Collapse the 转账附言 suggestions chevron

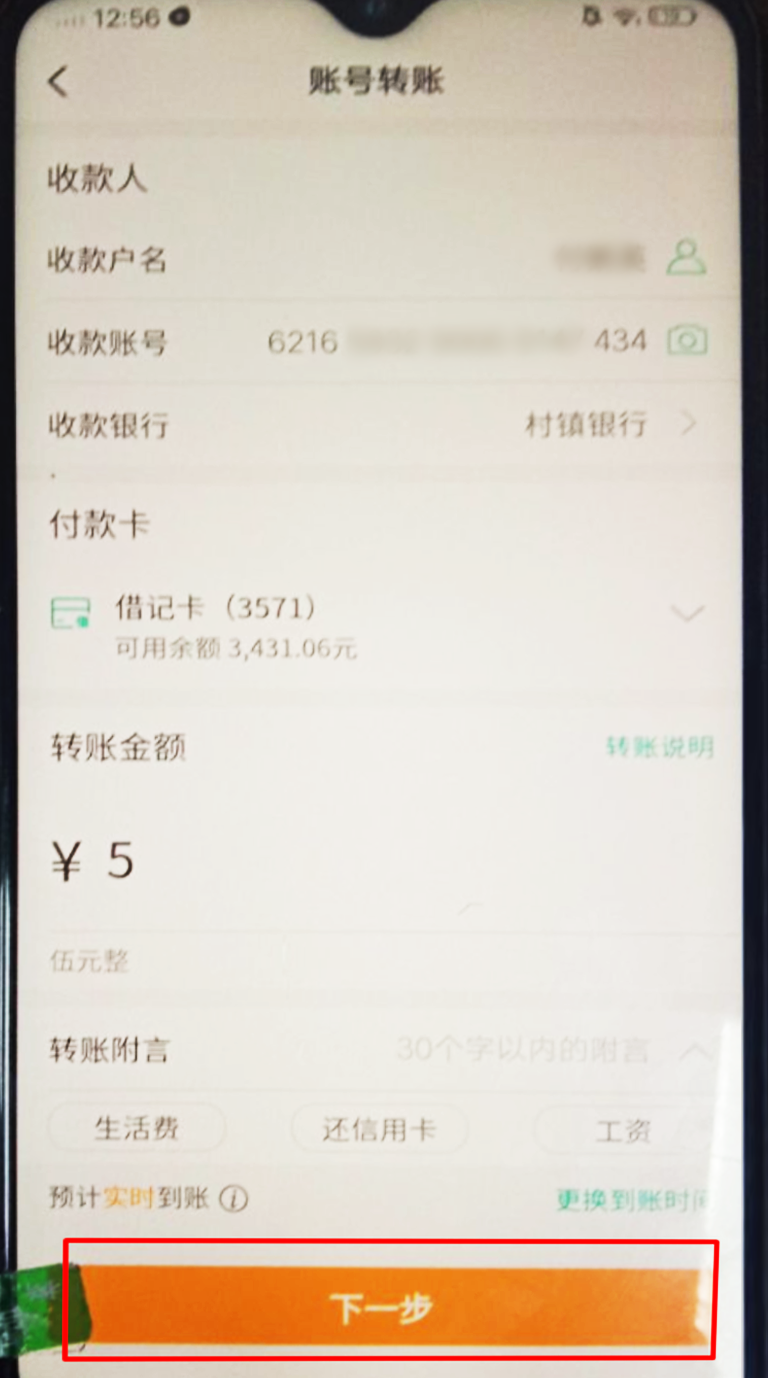click(697, 1050)
